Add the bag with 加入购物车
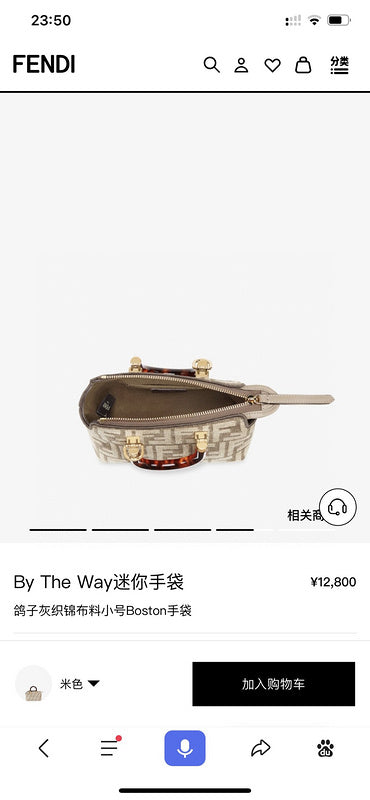Image resolution: width=370 pixels, height=800 pixels. [x=274, y=684]
